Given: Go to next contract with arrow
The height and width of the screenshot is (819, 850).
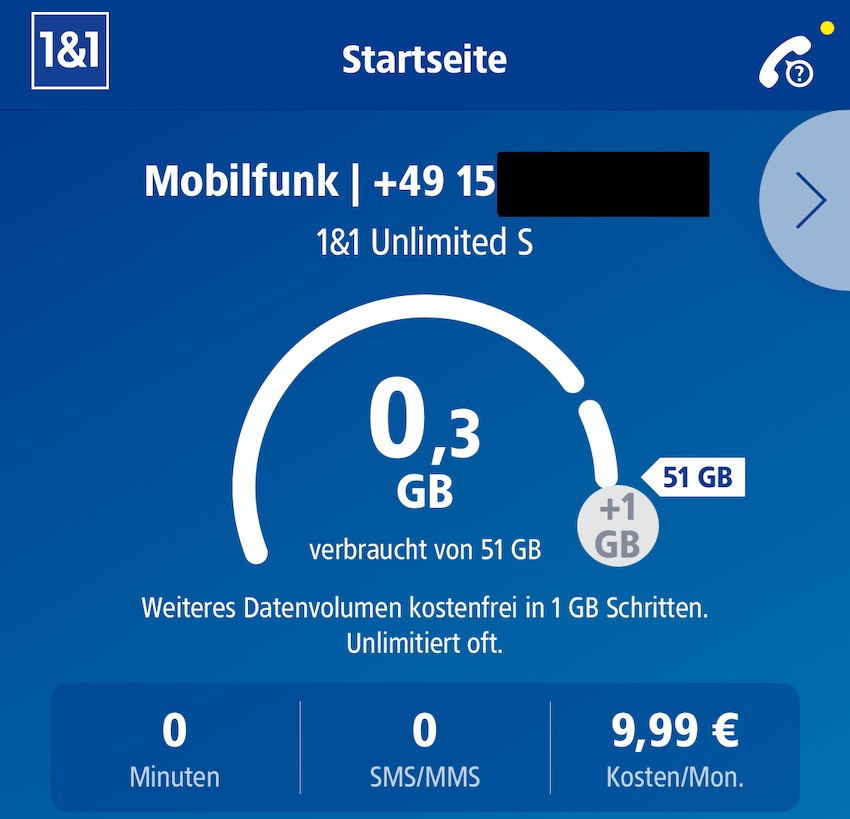Looking at the screenshot, I should point(810,201).
